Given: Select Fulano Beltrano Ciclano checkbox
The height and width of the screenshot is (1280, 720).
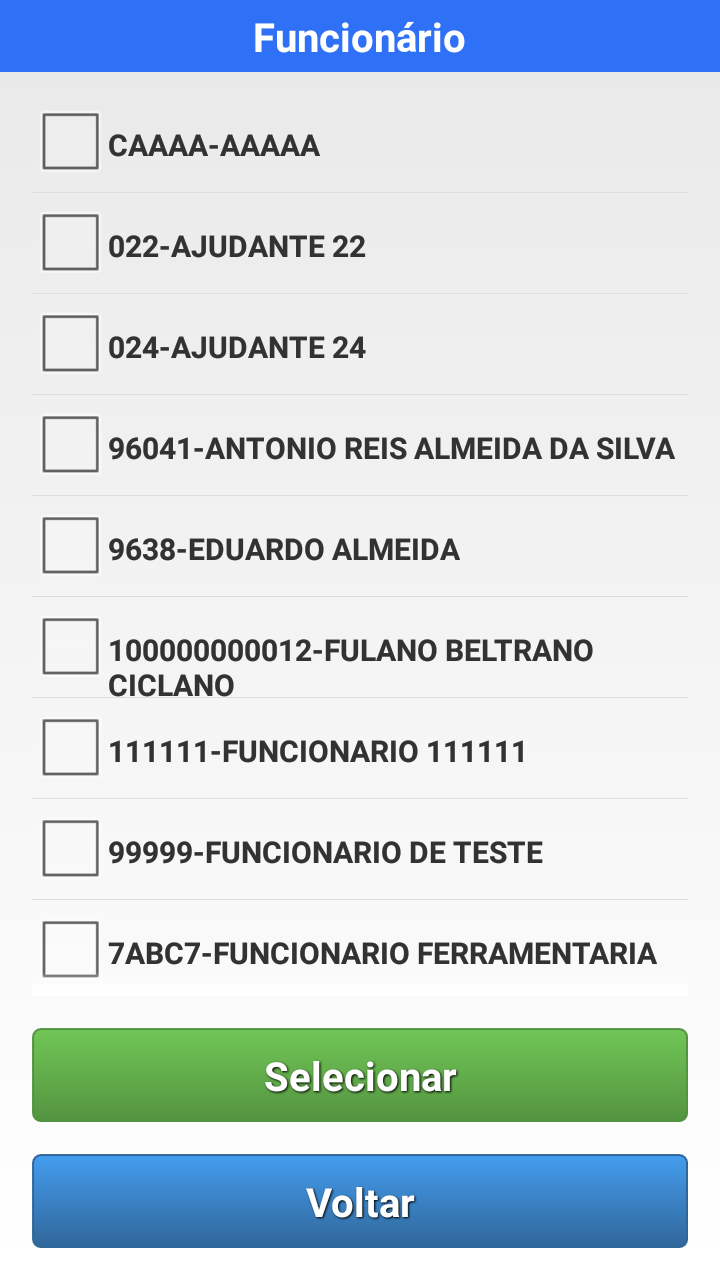Looking at the screenshot, I should pos(70,646).
